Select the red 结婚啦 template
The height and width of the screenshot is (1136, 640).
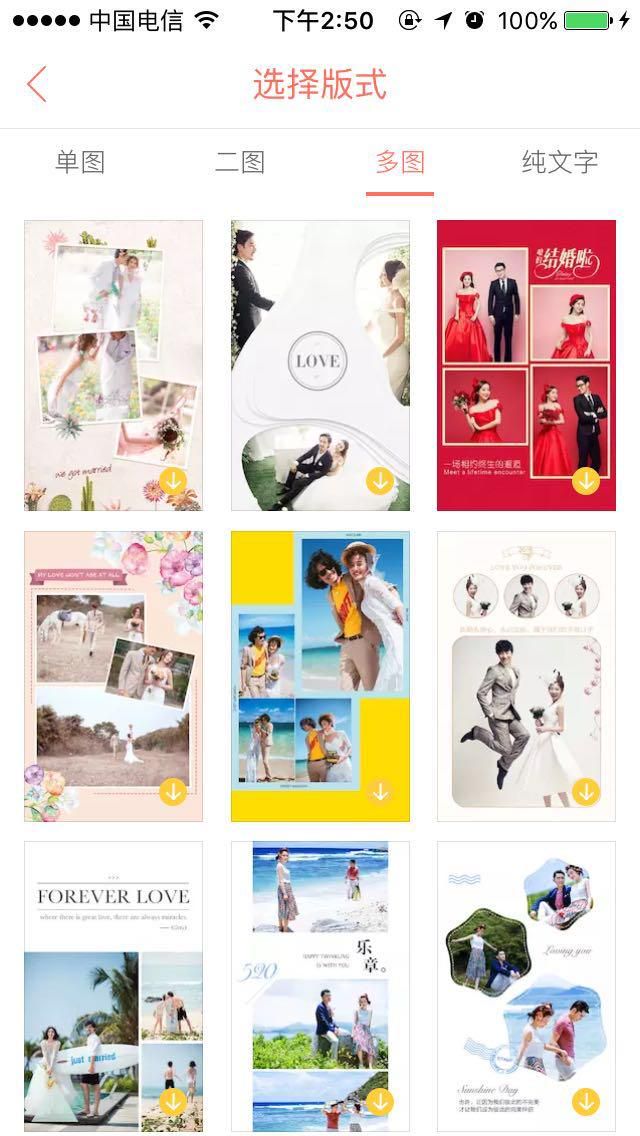[526, 365]
